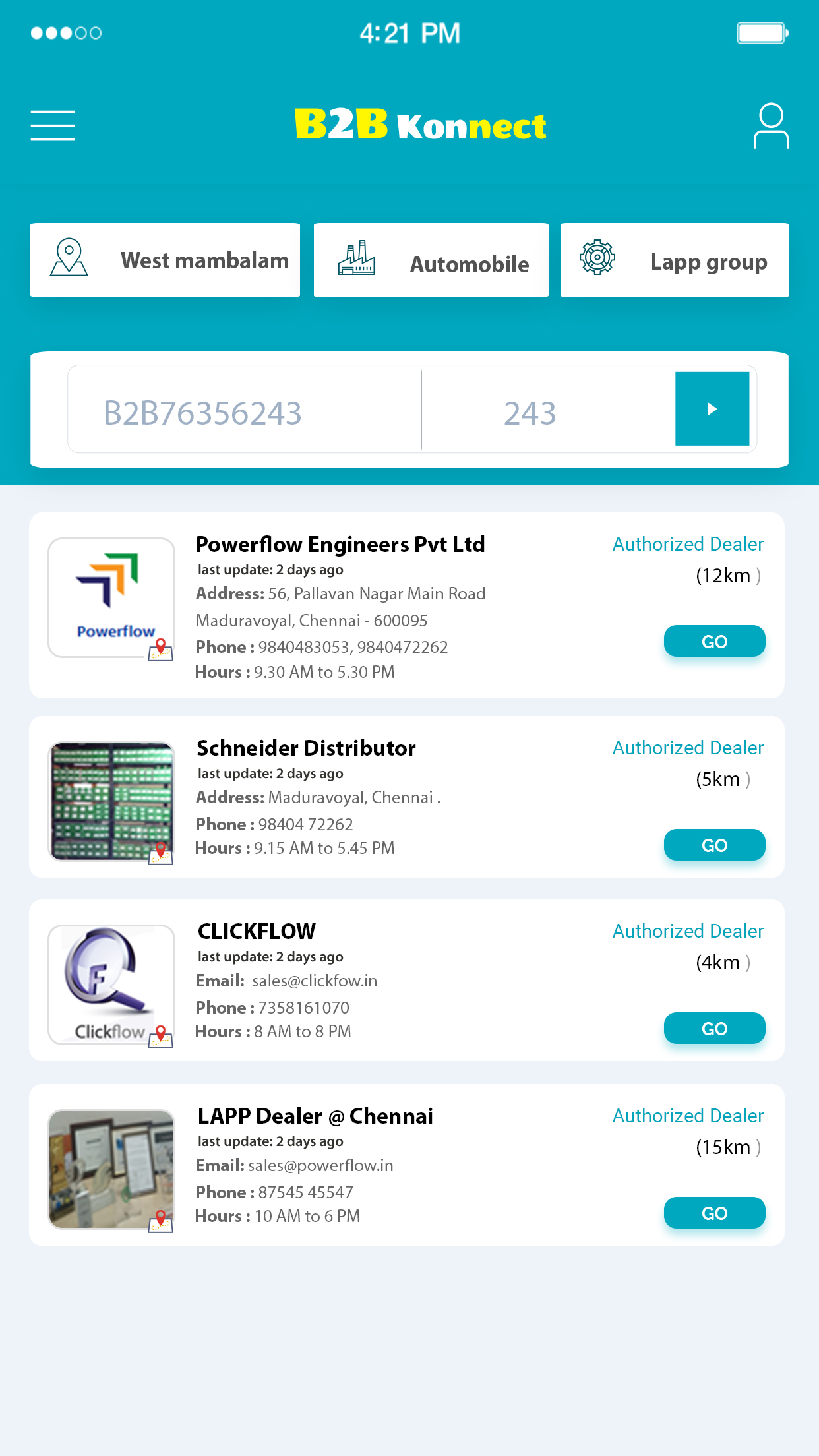This screenshot has height=1456, width=819.
Task: Submit search with the arrow button
Action: pos(712,409)
